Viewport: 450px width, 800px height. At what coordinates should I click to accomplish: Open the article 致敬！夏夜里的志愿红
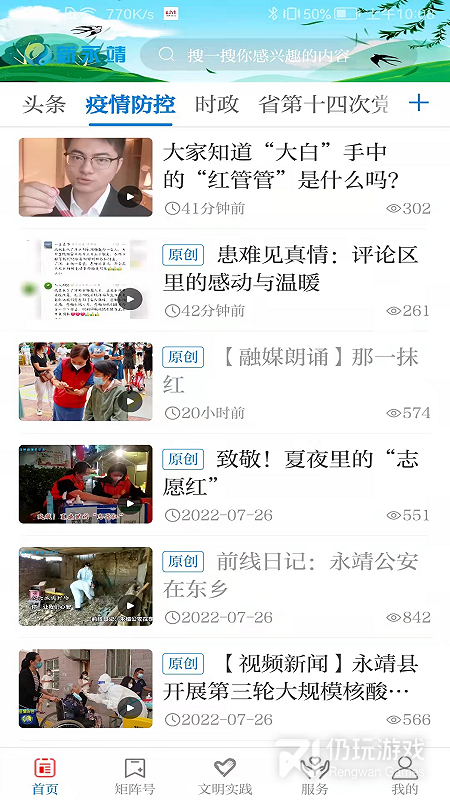[225, 484]
